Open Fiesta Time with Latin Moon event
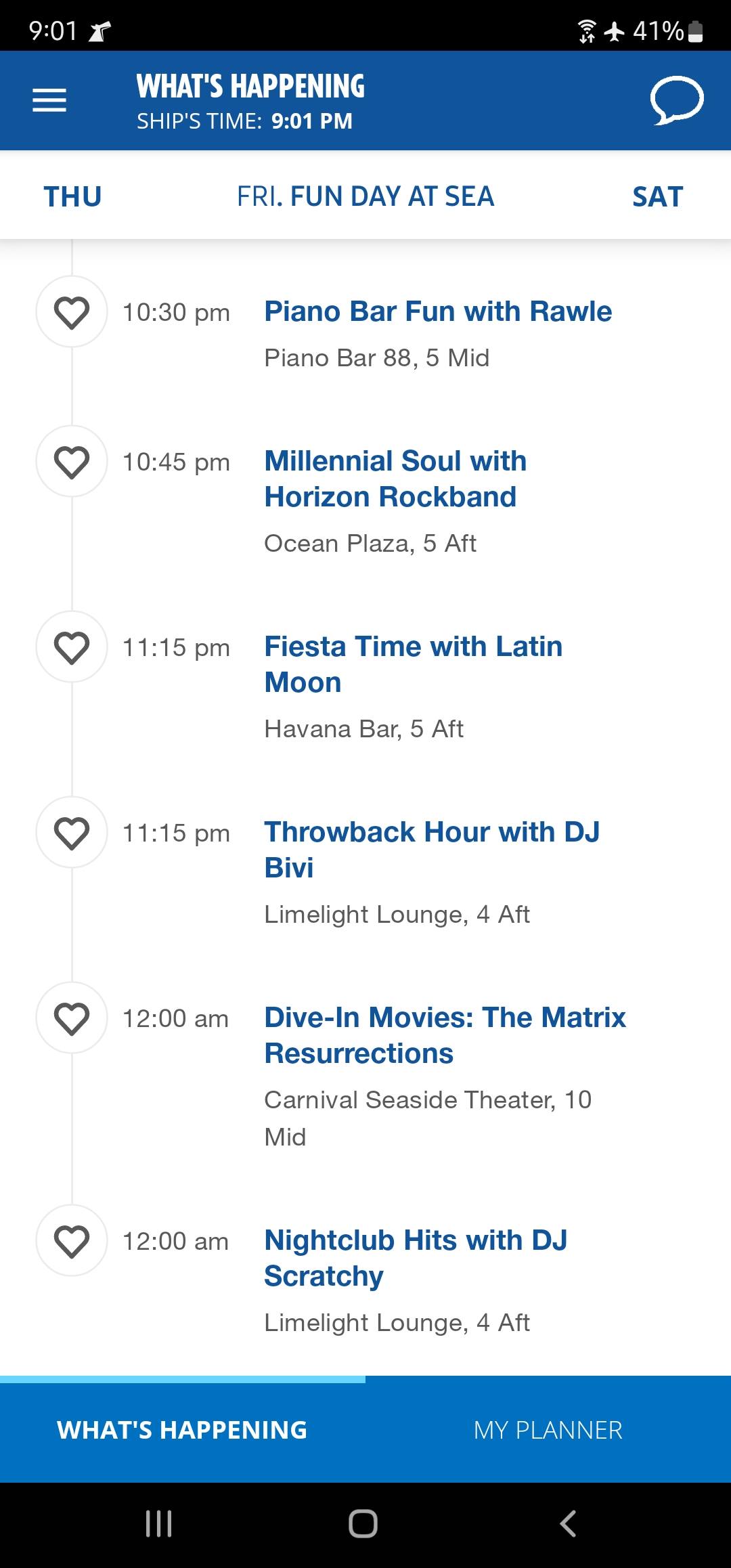731x1568 pixels. (413, 664)
